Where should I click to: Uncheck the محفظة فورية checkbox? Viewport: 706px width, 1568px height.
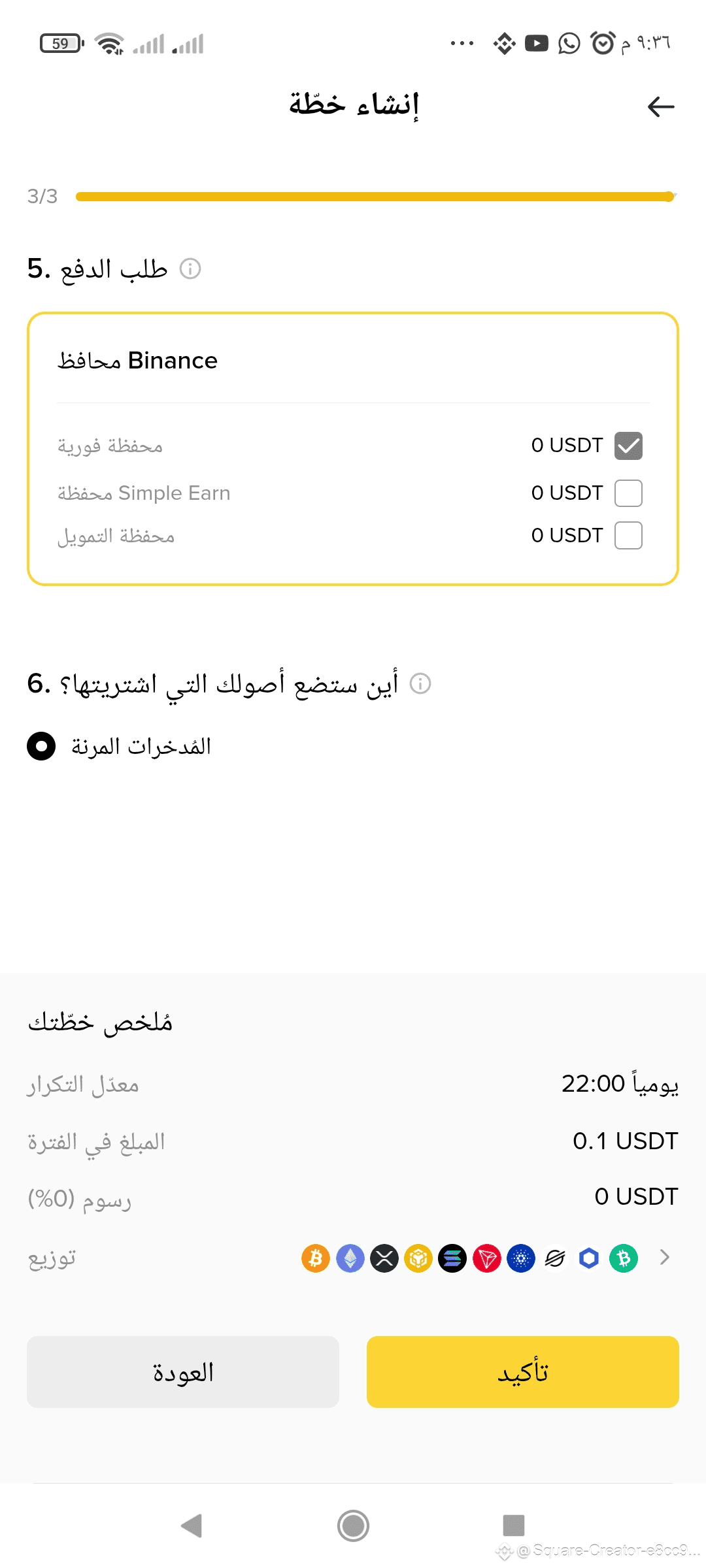tap(628, 446)
